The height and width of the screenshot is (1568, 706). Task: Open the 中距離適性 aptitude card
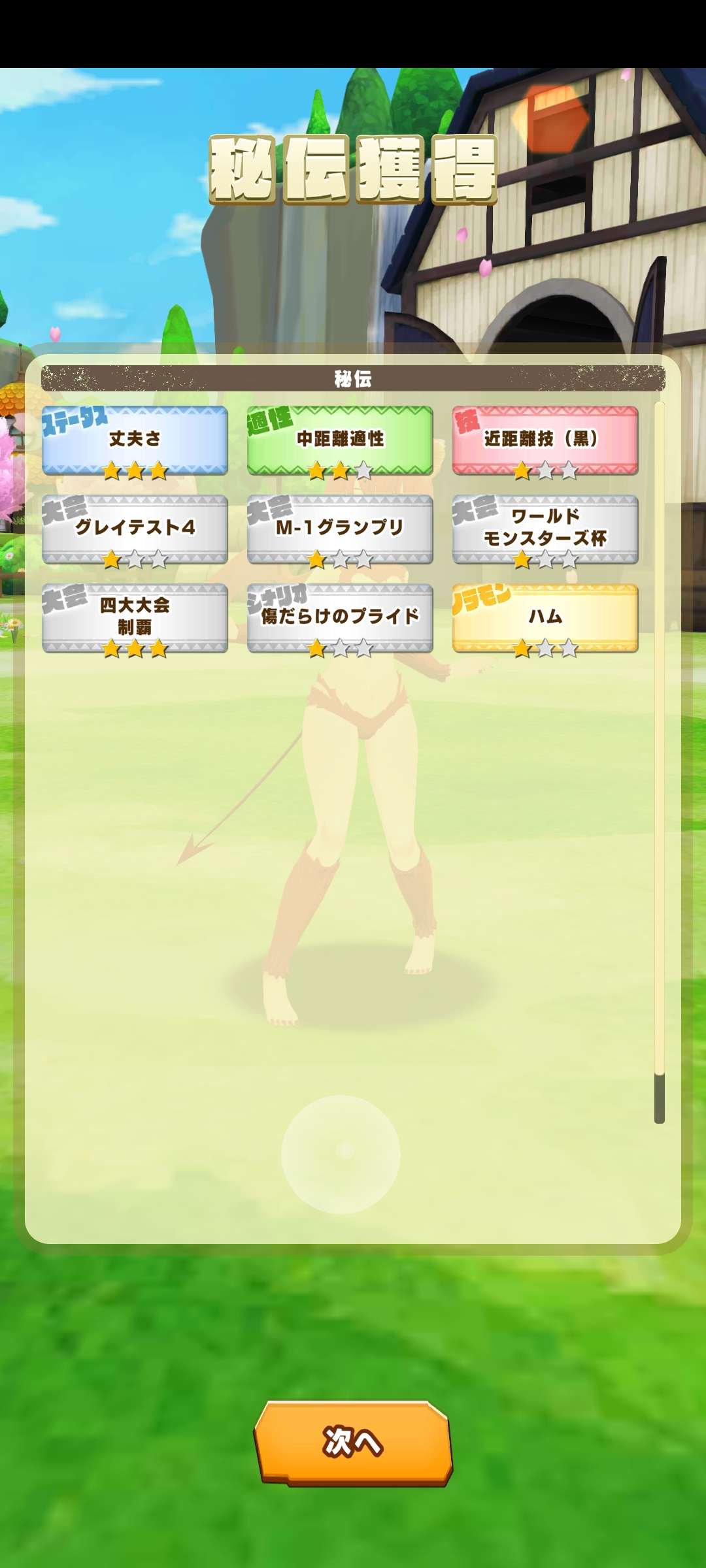click(x=340, y=440)
